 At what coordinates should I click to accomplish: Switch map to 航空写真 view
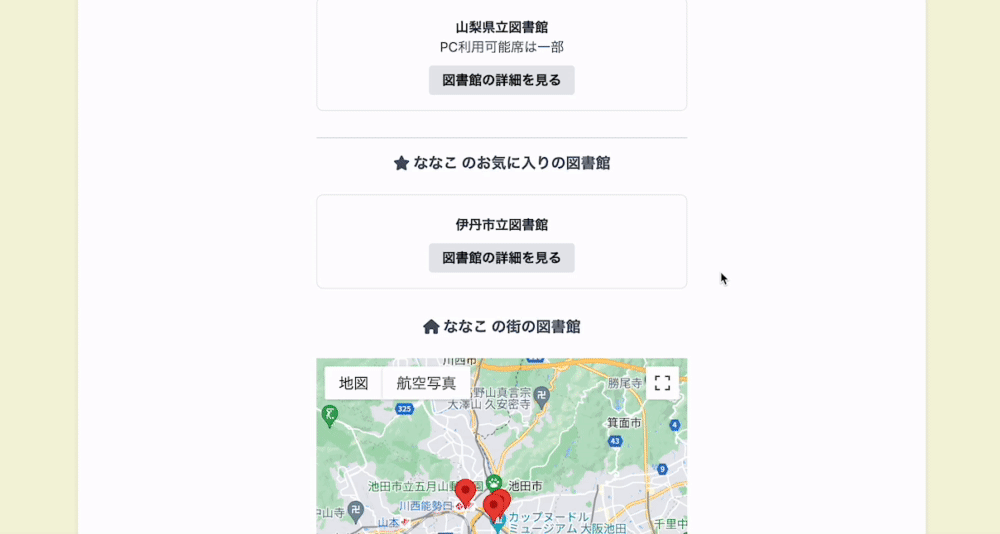tap(426, 383)
